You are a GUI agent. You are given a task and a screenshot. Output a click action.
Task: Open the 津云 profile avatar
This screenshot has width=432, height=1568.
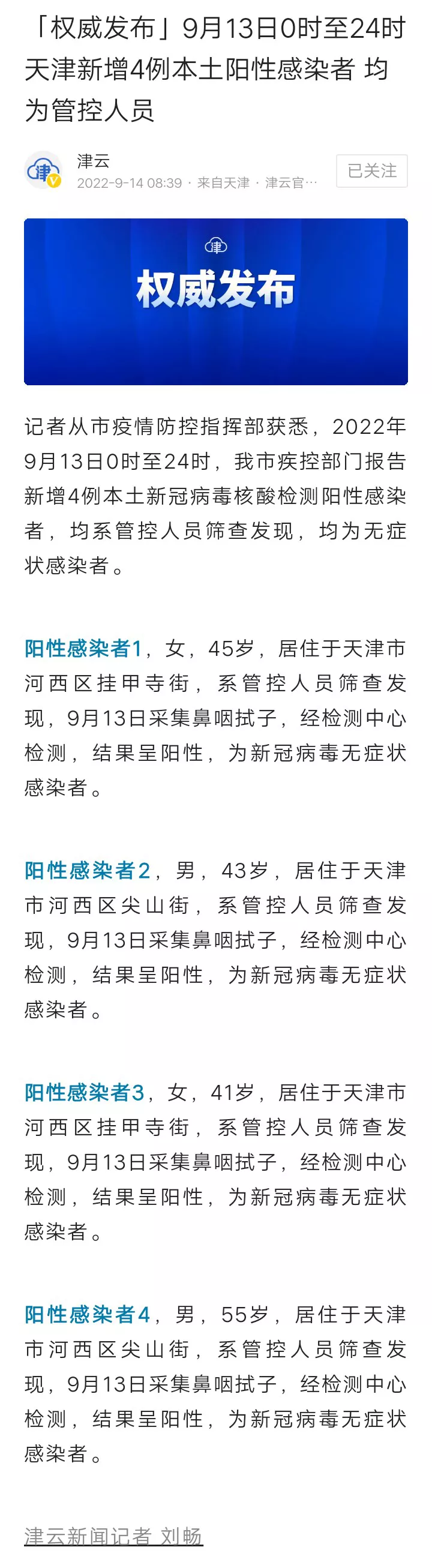43,170
